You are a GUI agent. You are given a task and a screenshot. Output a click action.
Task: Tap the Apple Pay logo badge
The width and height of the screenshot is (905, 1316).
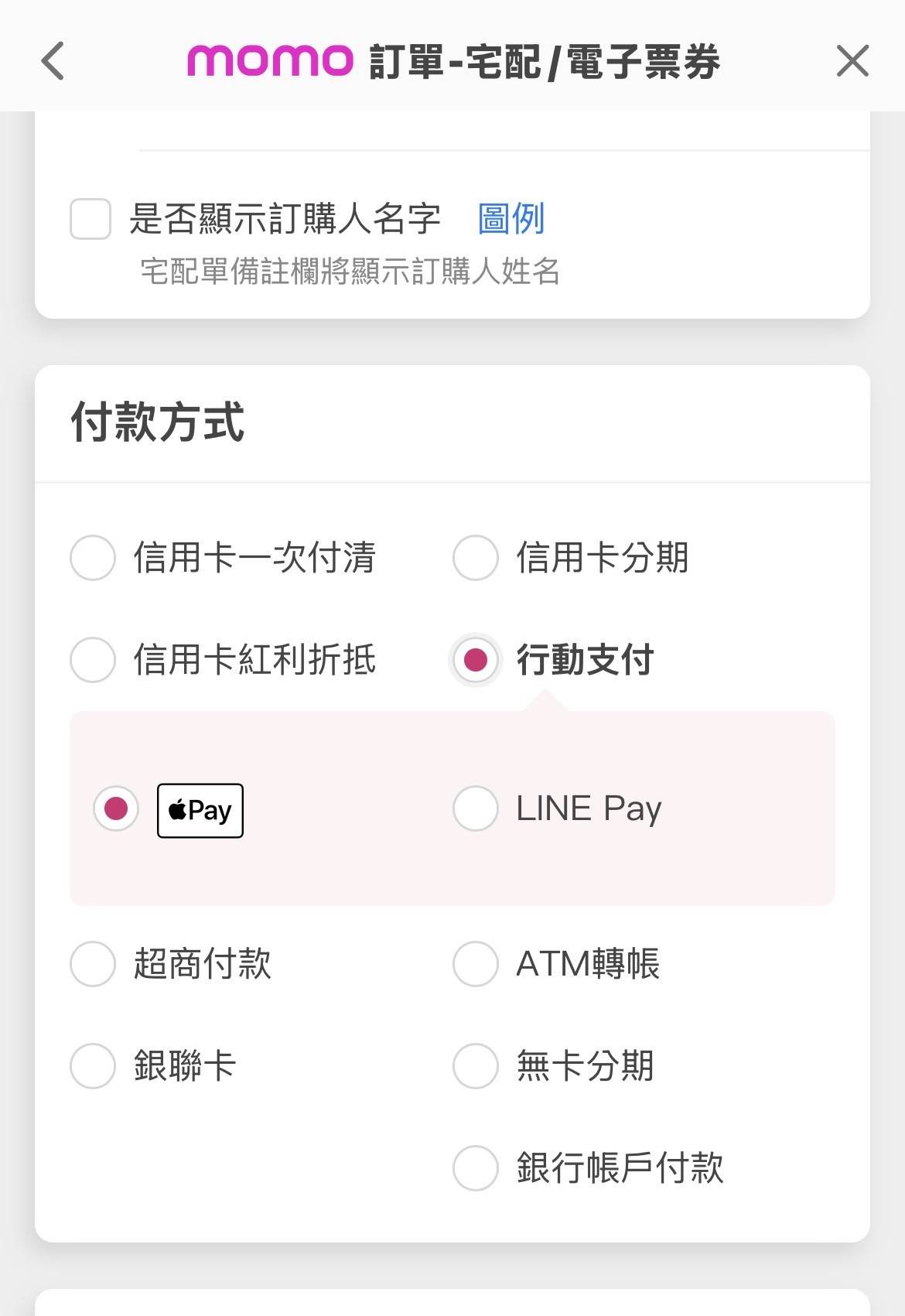click(200, 809)
